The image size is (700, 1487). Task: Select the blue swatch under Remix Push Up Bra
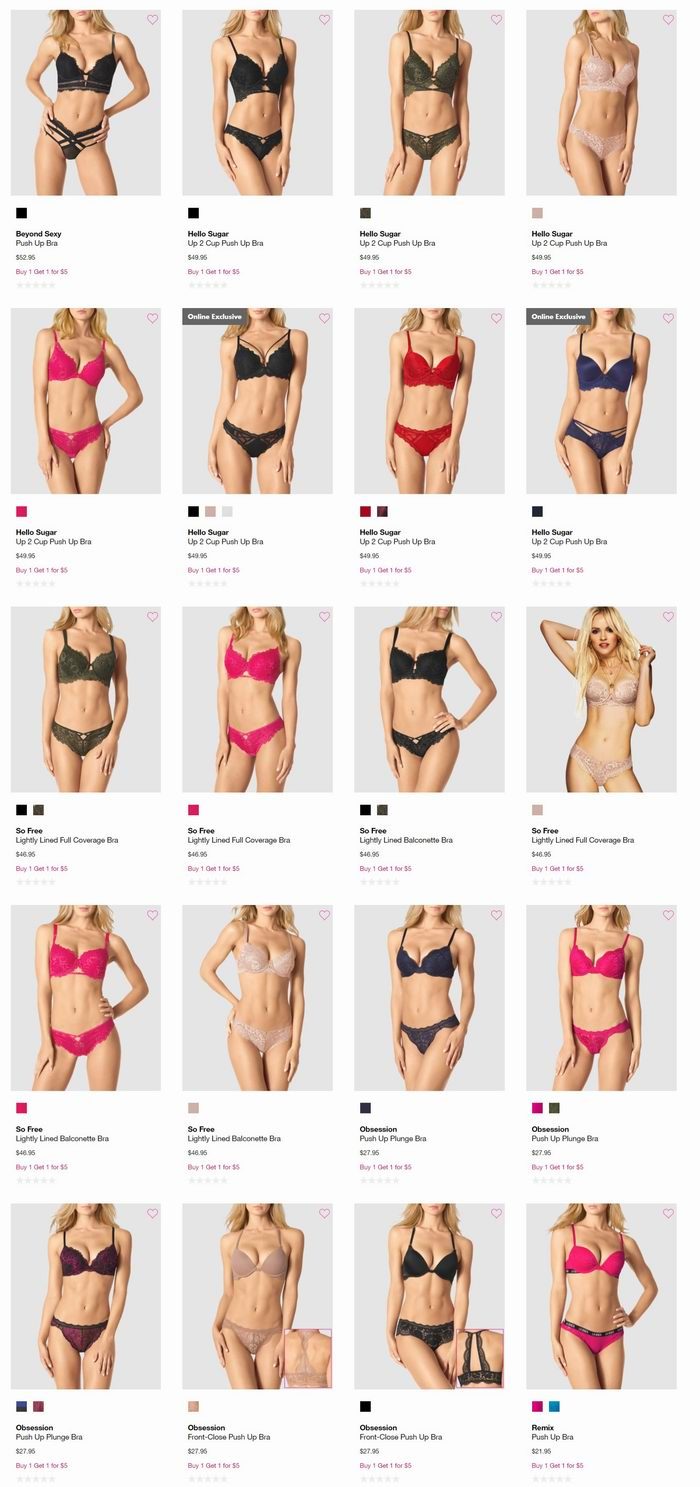point(554,1406)
